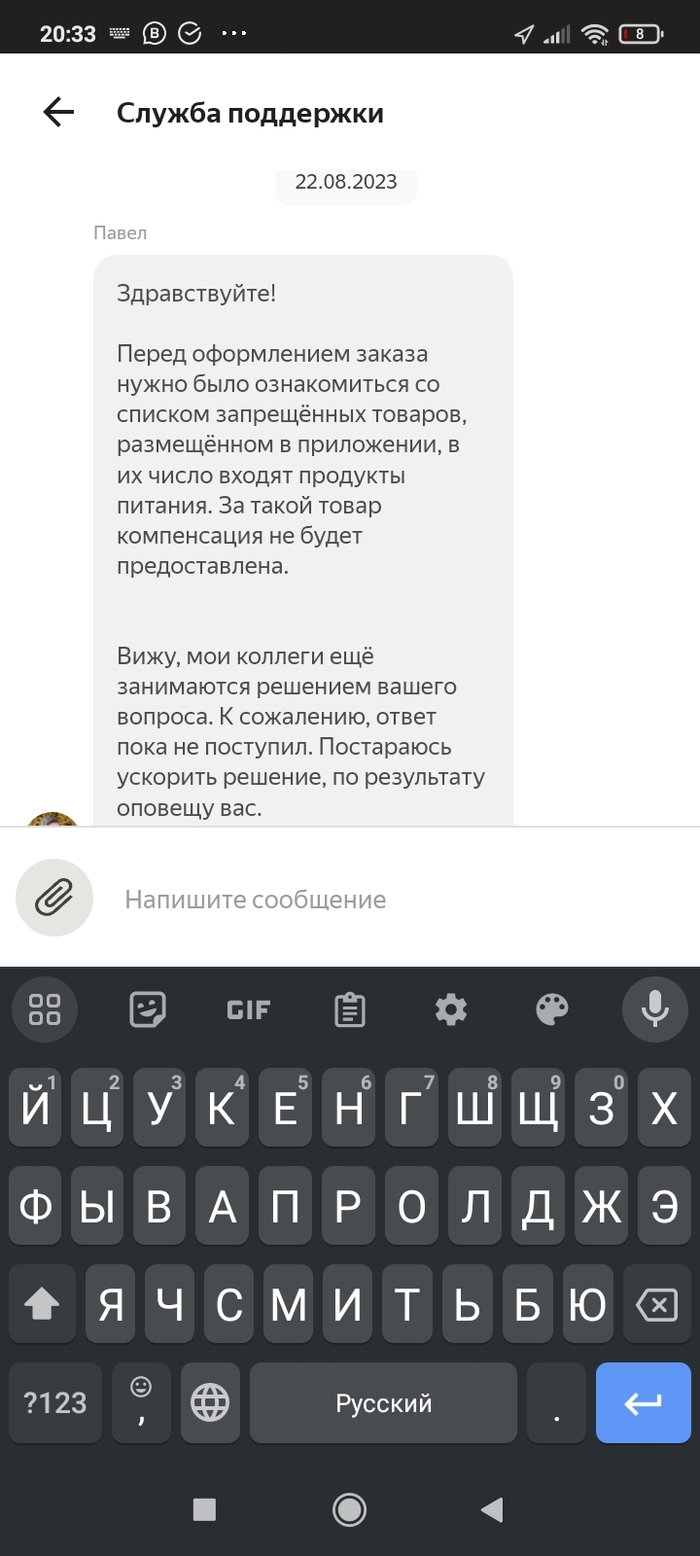Attach a file with the paperclip
Image resolution: width=700 pixels, height=1556 pixels.
(54, 898)
